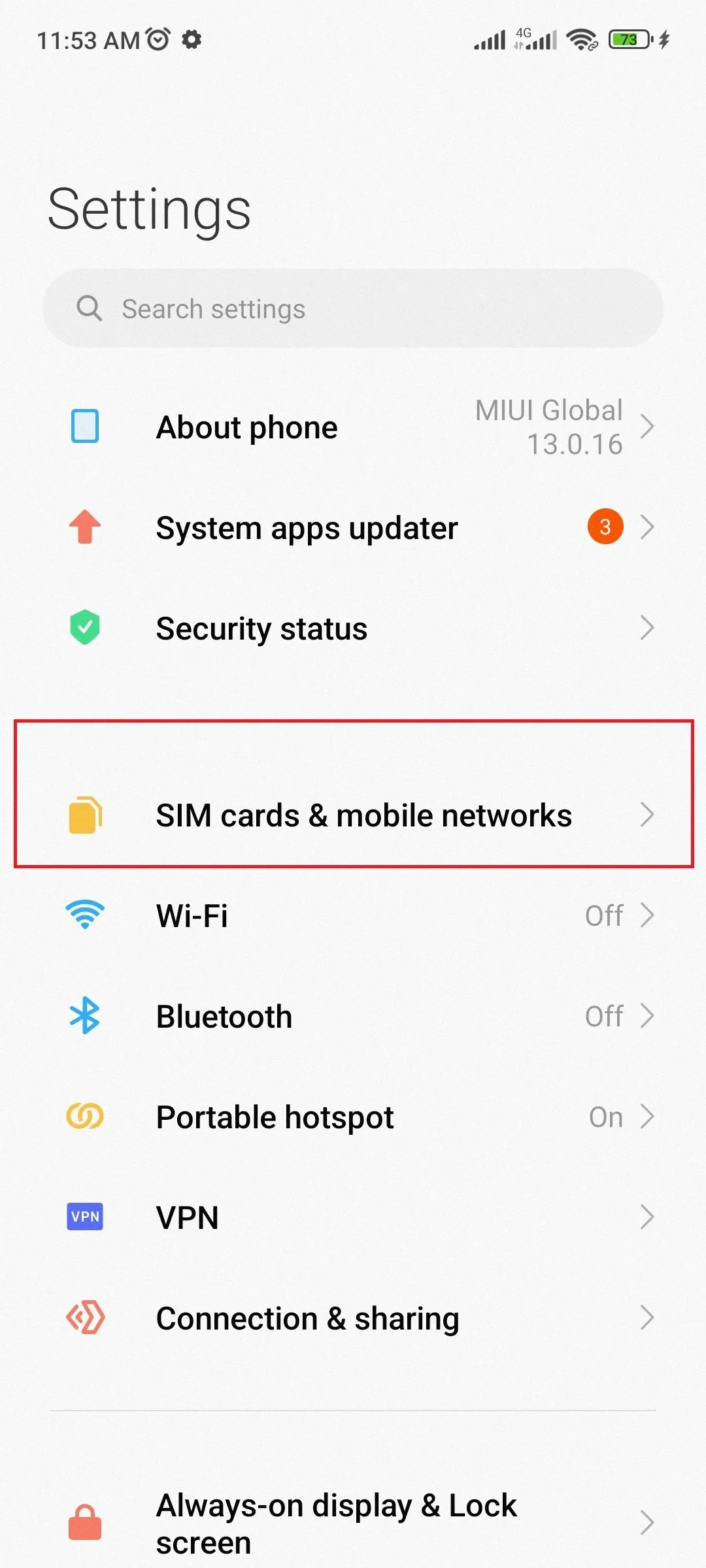Open About phone details
This screenshot has width=706, height=1568.
click(x=353, y=427)
